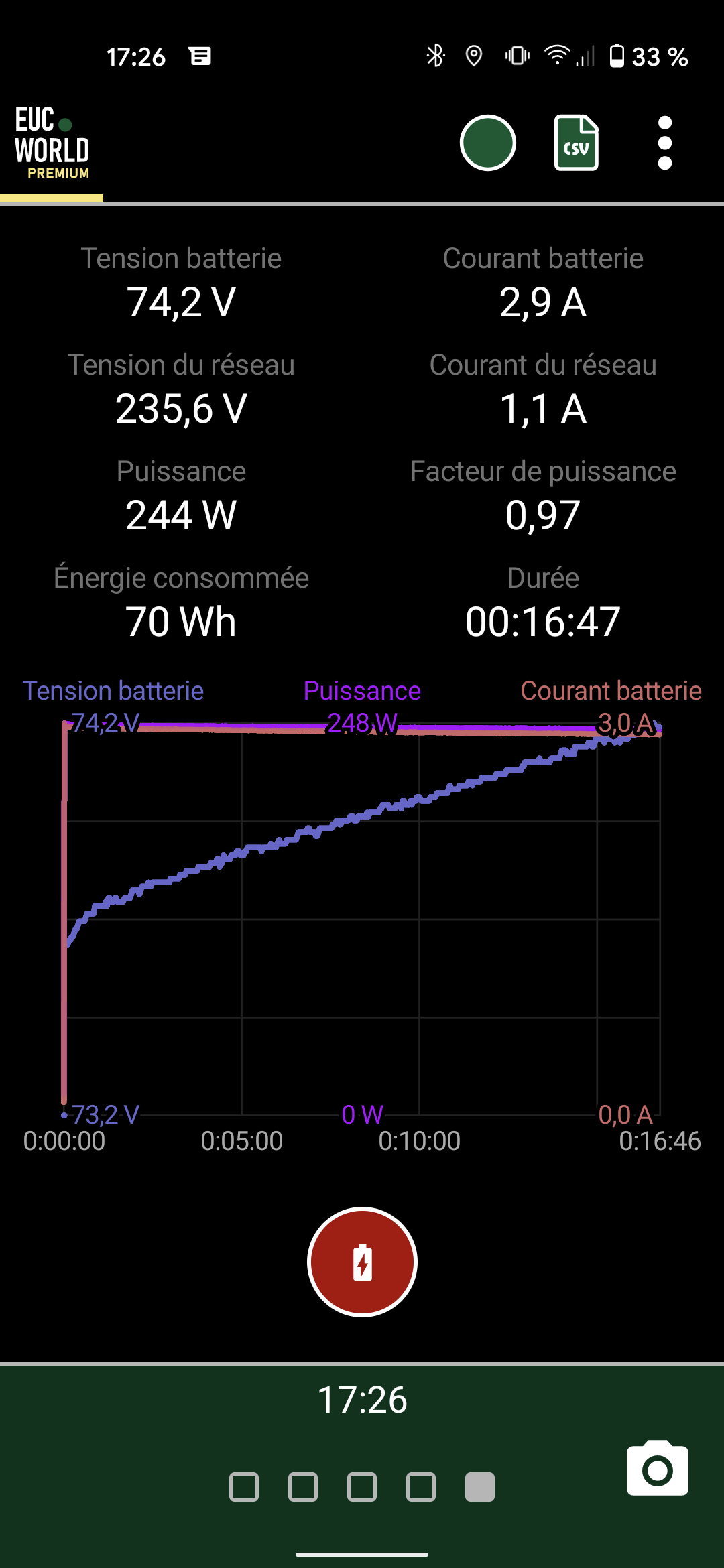Image resolution: width=724 pixels, height=1568 pixels.
Task: Jump to the third page indicator square
Action: coord(362,1487)
